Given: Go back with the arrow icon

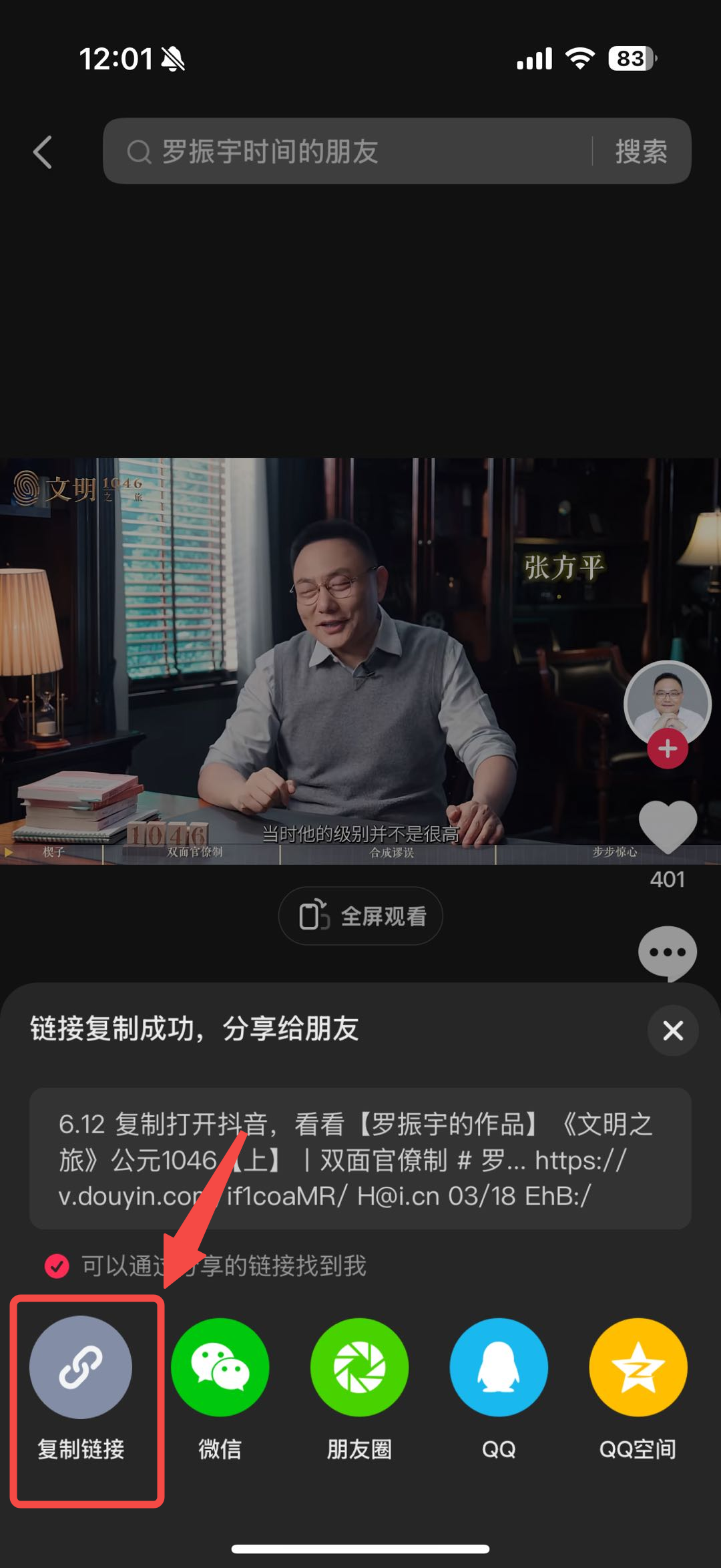Looking at the screenshot, I should [x=43, y=152].
